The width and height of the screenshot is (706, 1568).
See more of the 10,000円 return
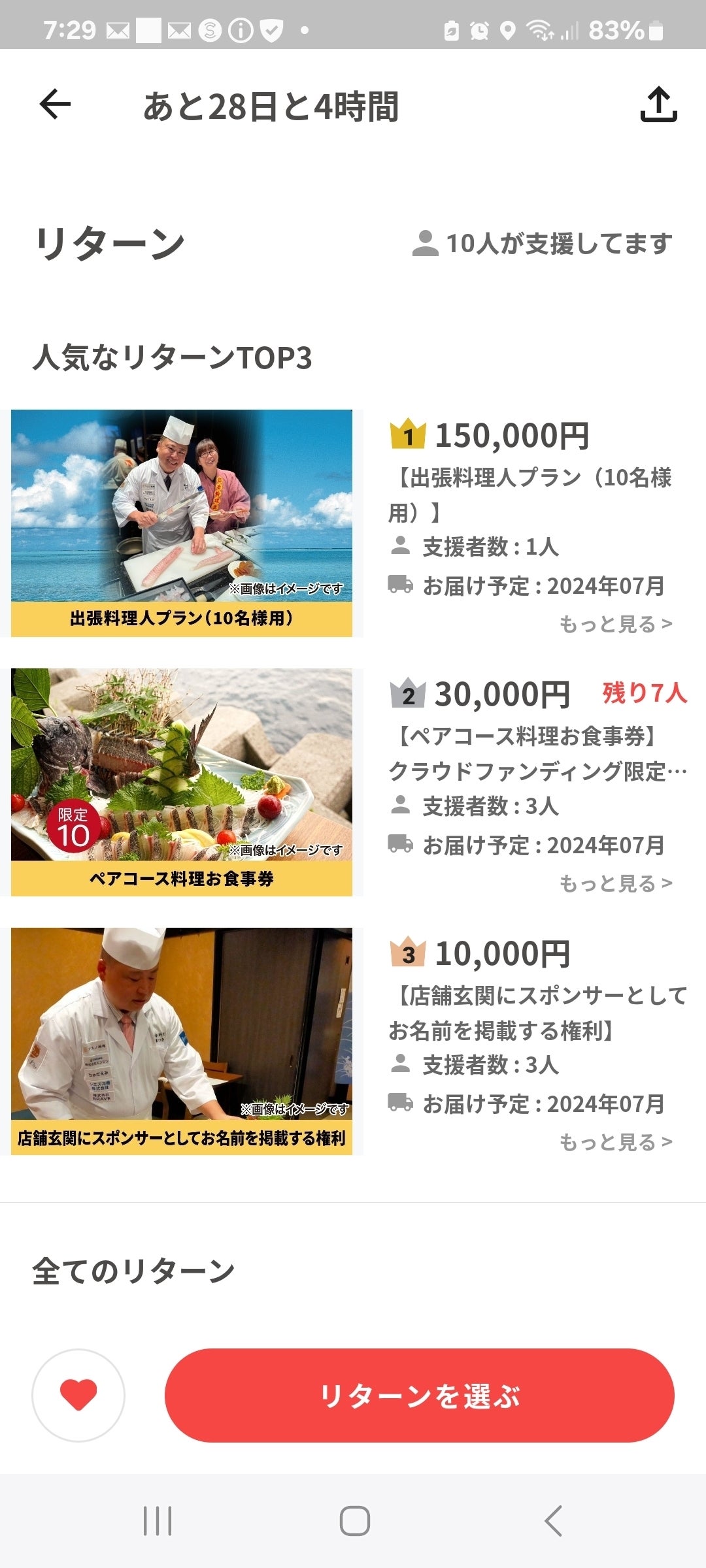tap(615, 1142)
